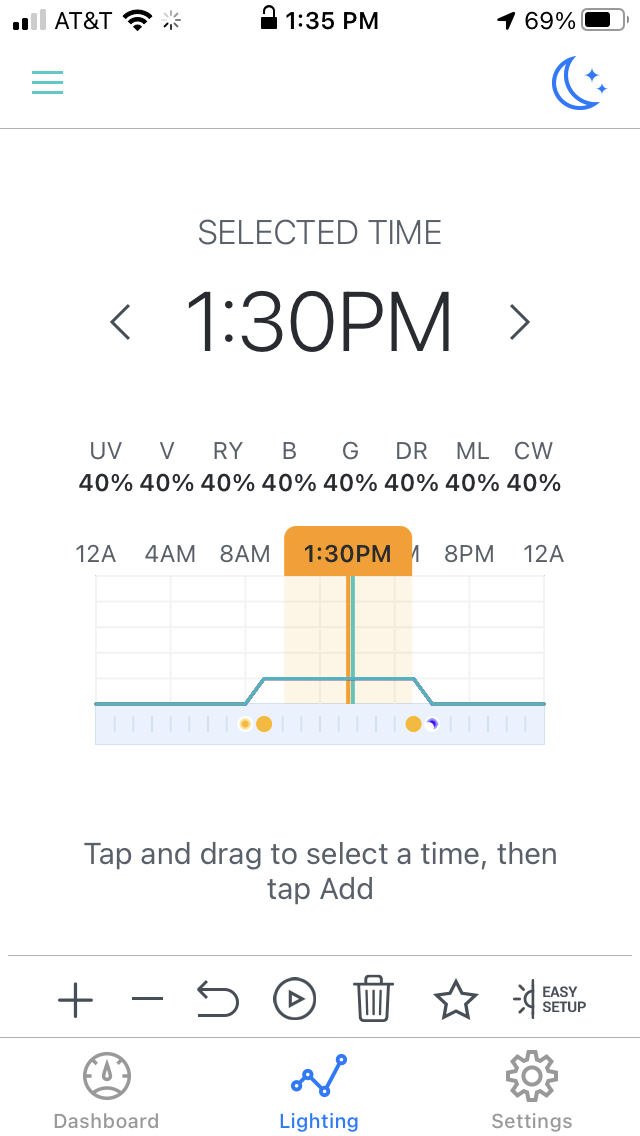Screen dimensions: 640x1136
Task: Open Easy Setup
Action: tap(550, 1000)
